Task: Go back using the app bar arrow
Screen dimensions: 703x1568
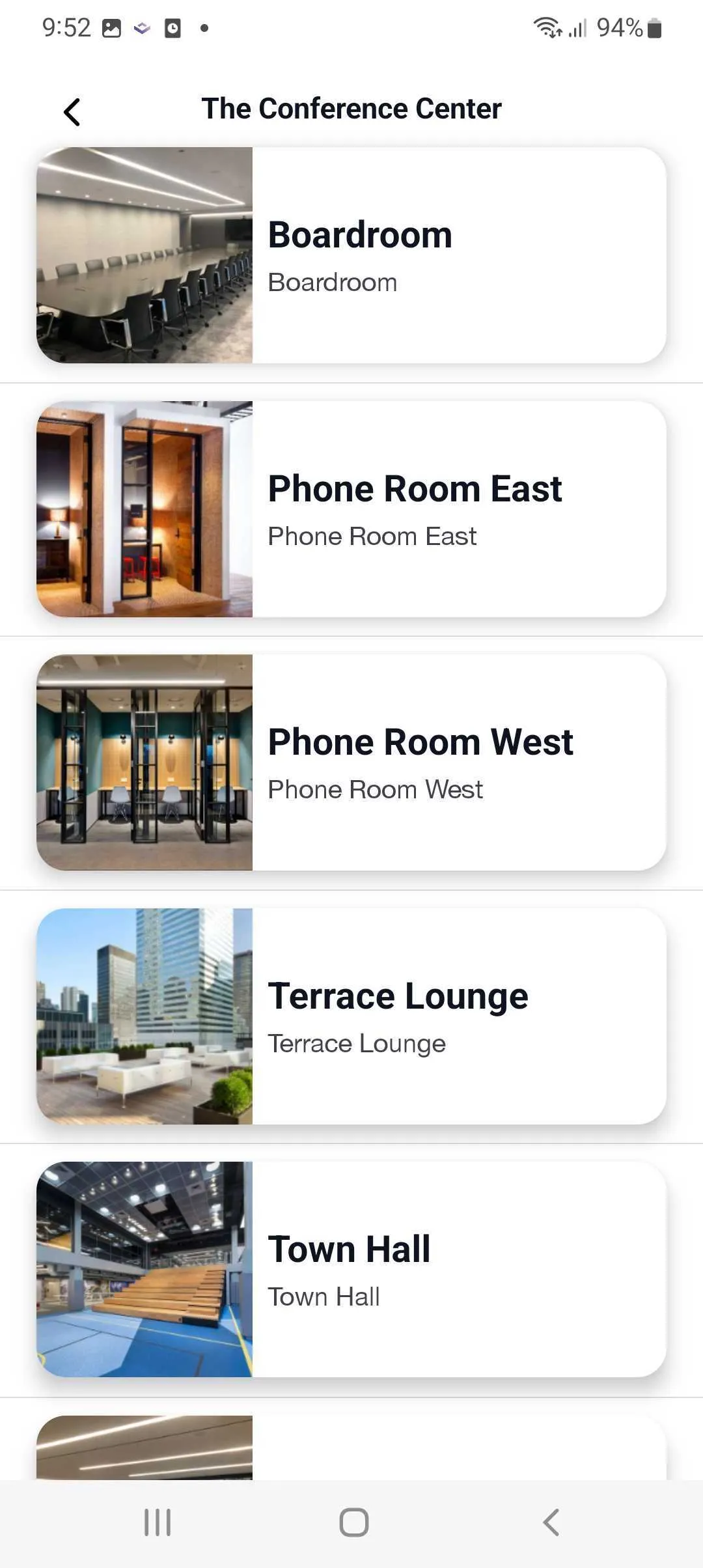Action: tap(72, 112)
